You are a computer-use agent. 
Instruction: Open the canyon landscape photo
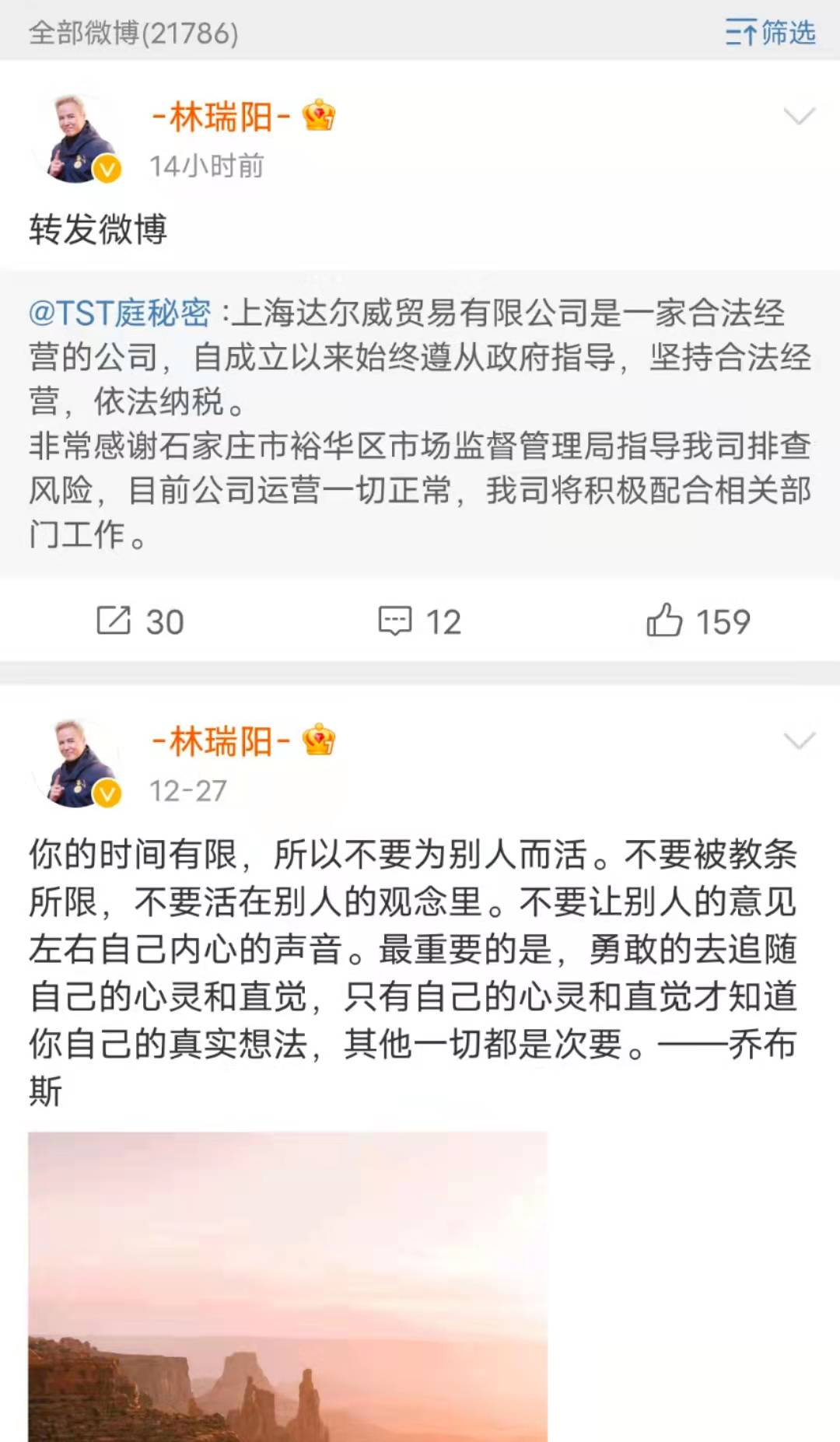coord(288,1283)
